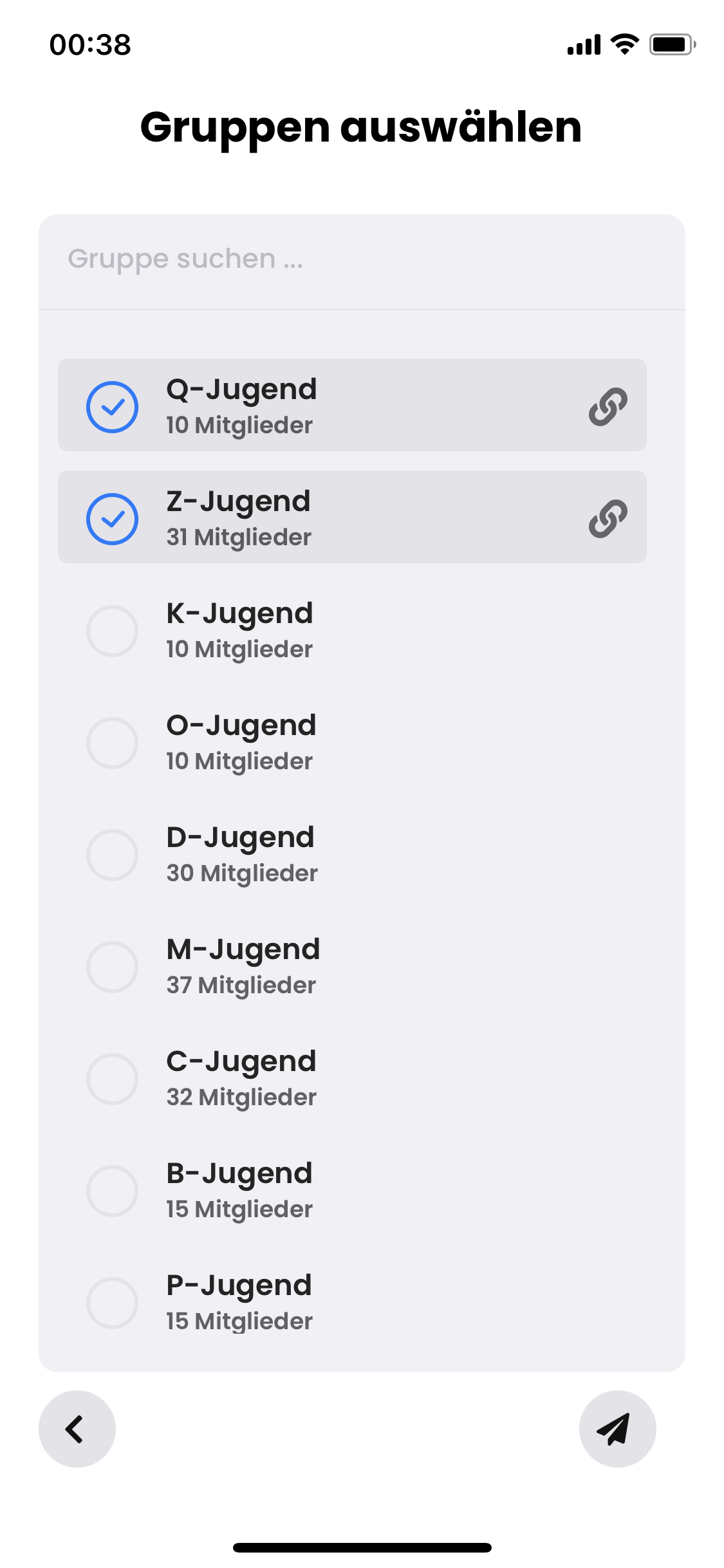Tap the Gruppen auswählen title
This screenshot has height=1568, width=724.
pyautogui.click(x=362, y=128)
